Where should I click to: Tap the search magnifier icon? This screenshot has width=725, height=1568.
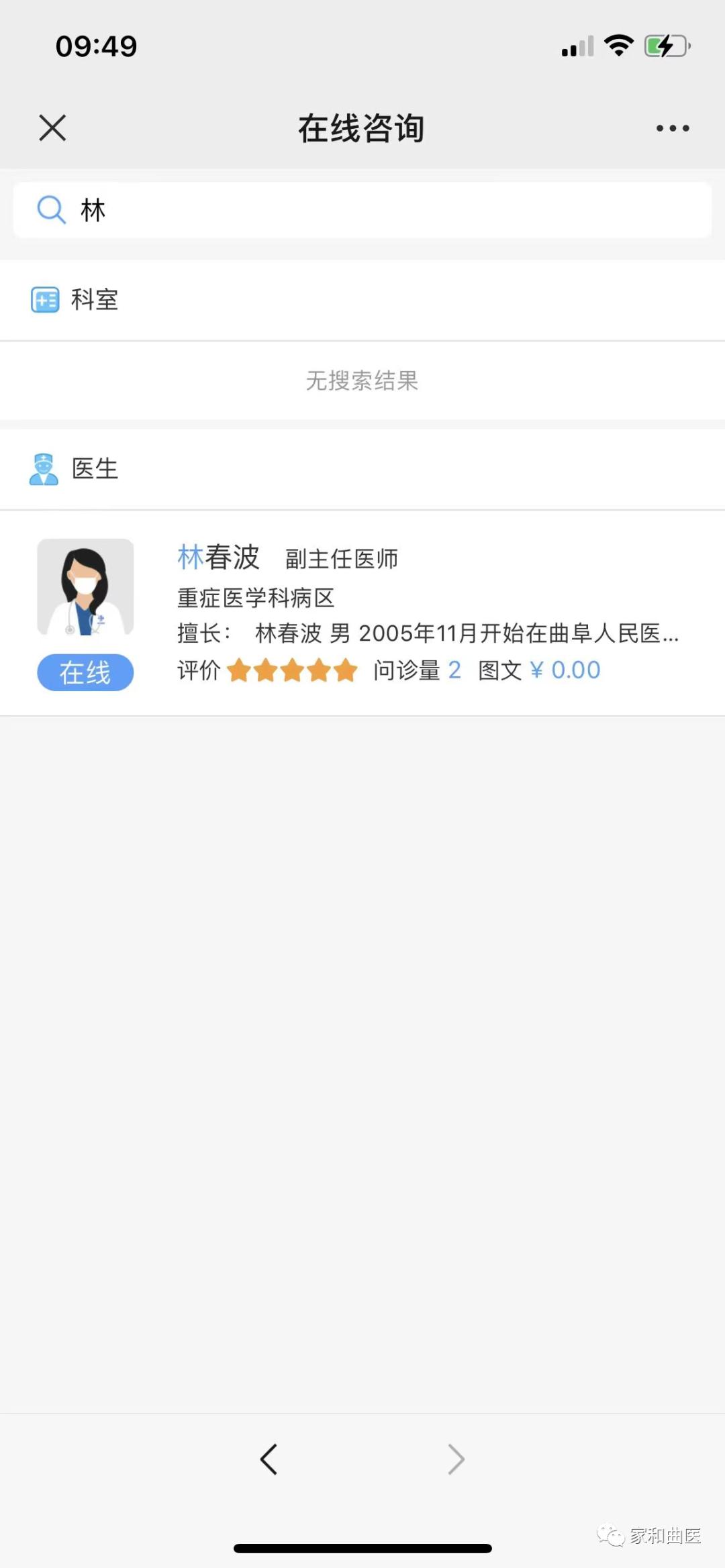click(50, 209)
